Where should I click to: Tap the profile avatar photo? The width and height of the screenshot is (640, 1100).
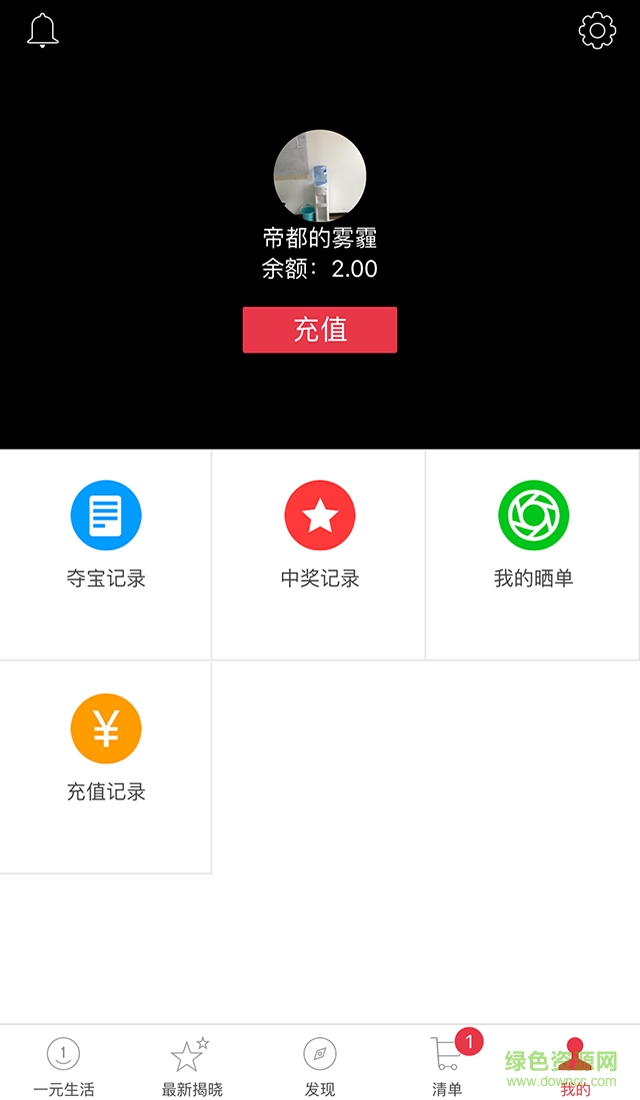pyautogui.click(x=320, y=175)
